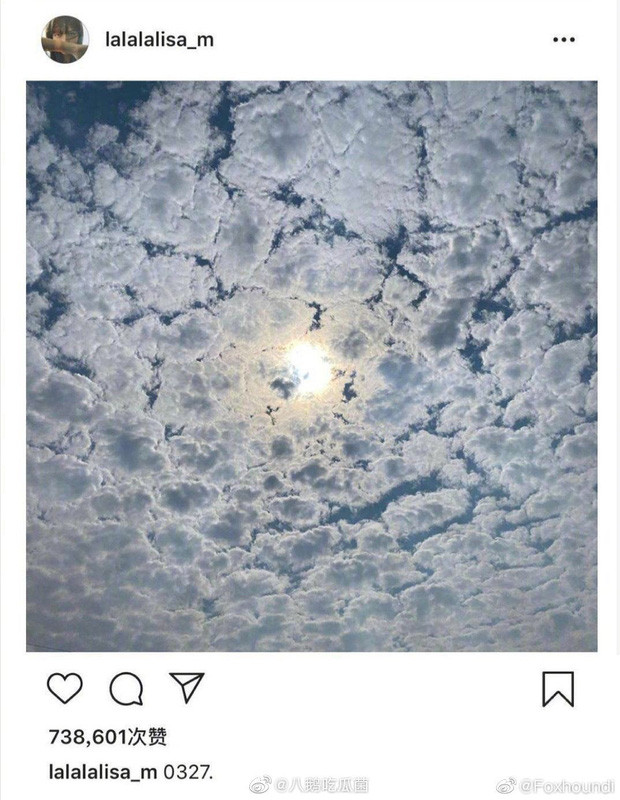Share this post via the paper plane
Screen dimensions: 620x800
(x=186, y=687)
